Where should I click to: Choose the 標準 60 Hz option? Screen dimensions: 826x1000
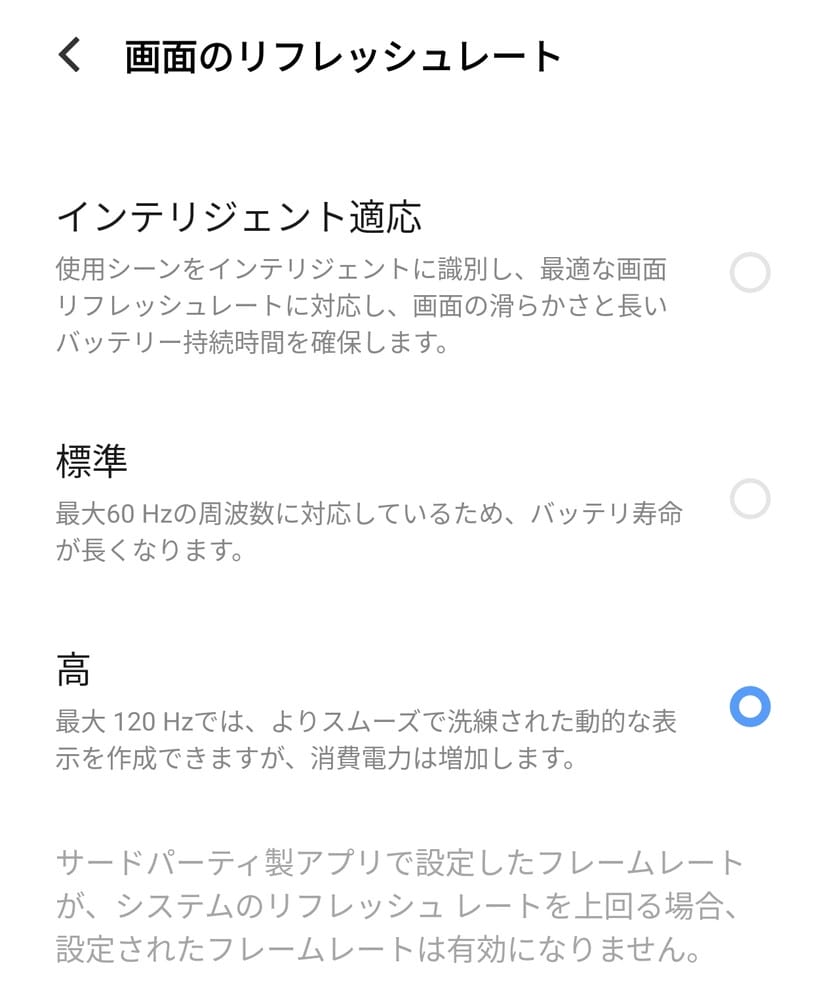(x=749, y=498)
